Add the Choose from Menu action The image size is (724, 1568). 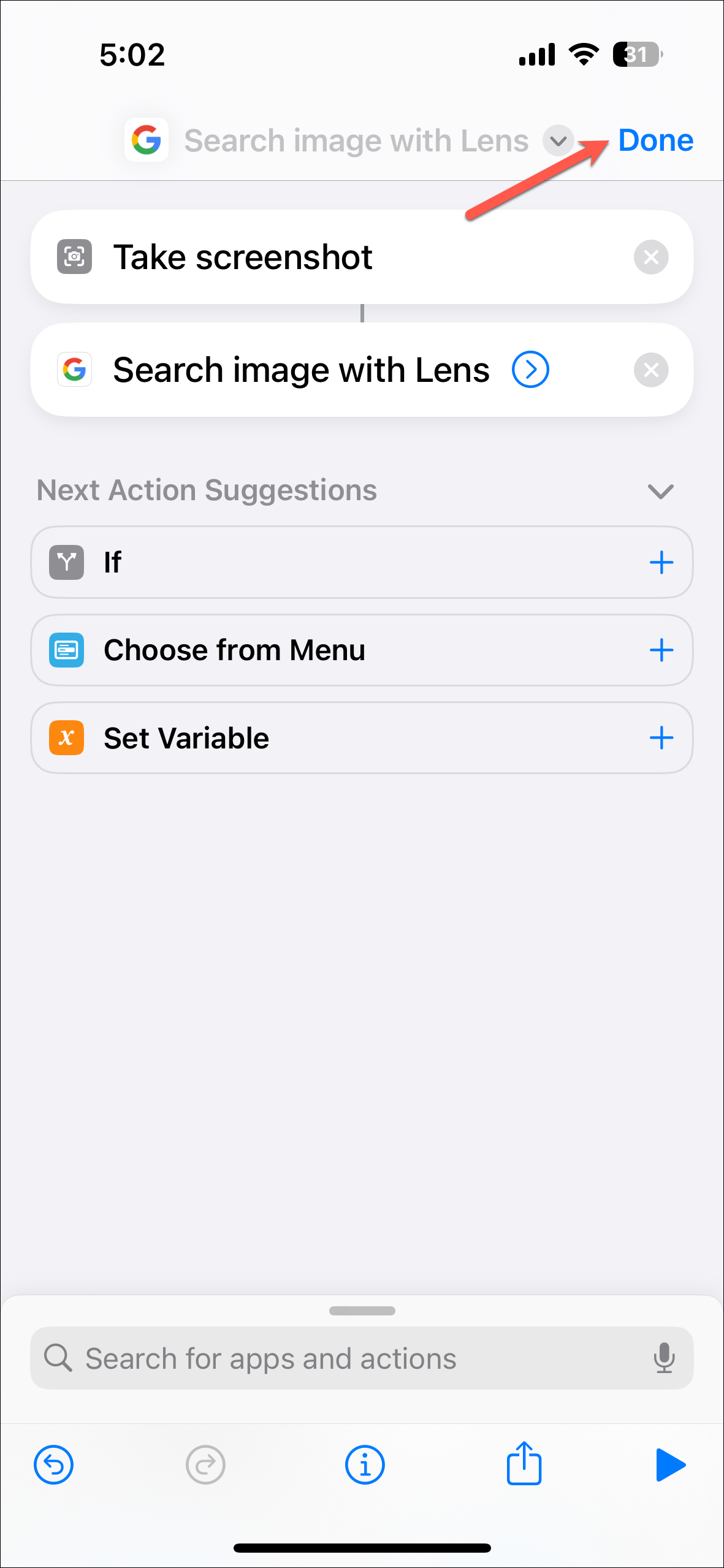[x=661, y=650]
